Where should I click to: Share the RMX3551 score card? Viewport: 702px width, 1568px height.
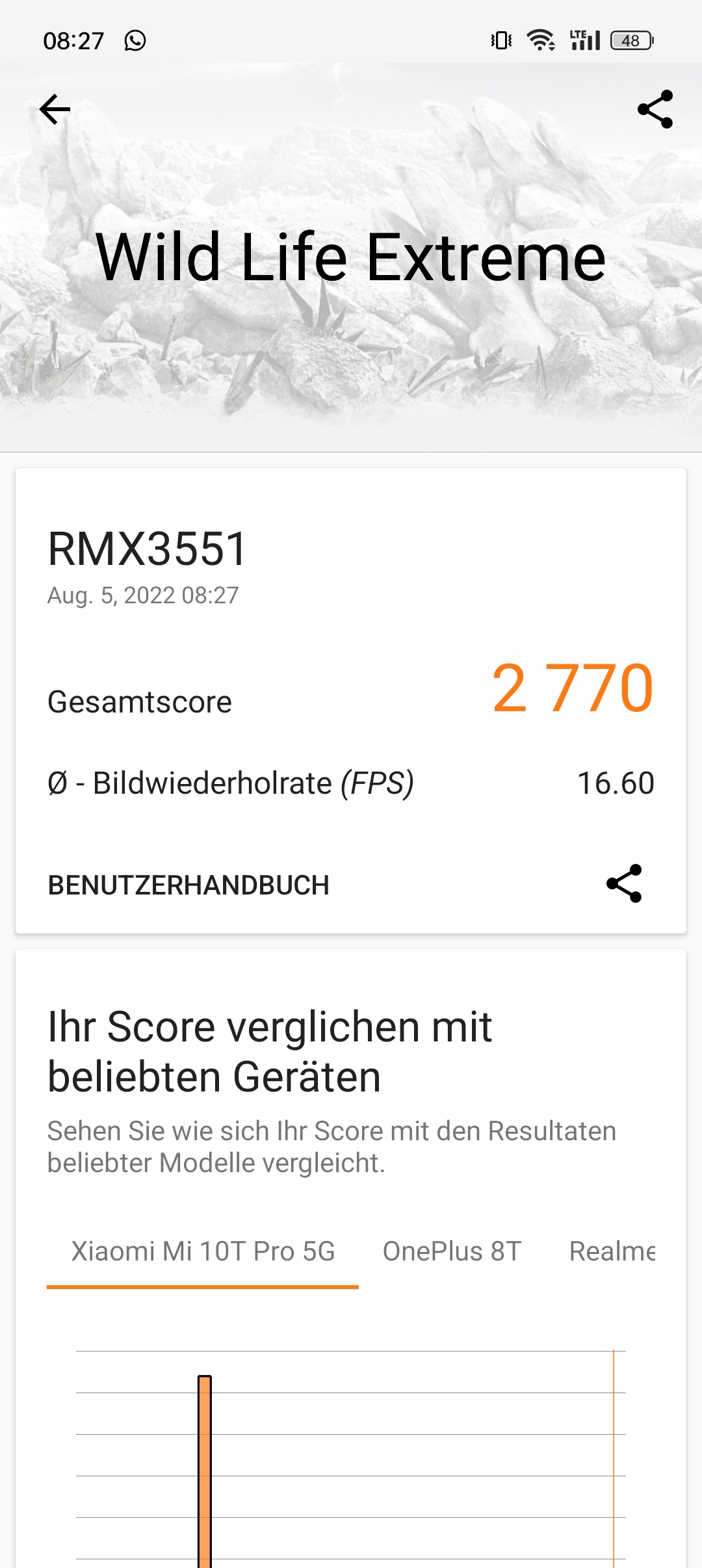[x=624, y=883]
